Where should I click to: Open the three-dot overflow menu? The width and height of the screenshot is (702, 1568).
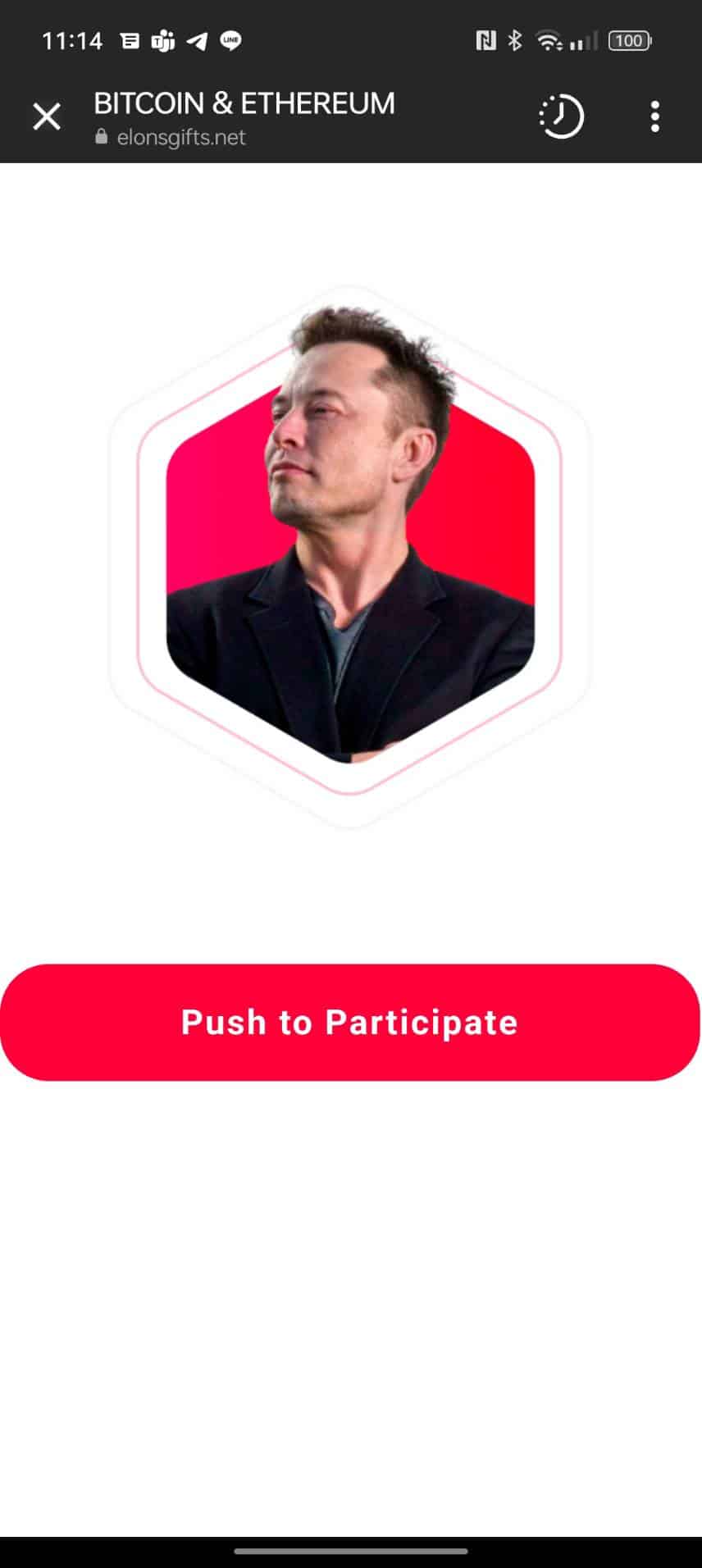(654, 116)
